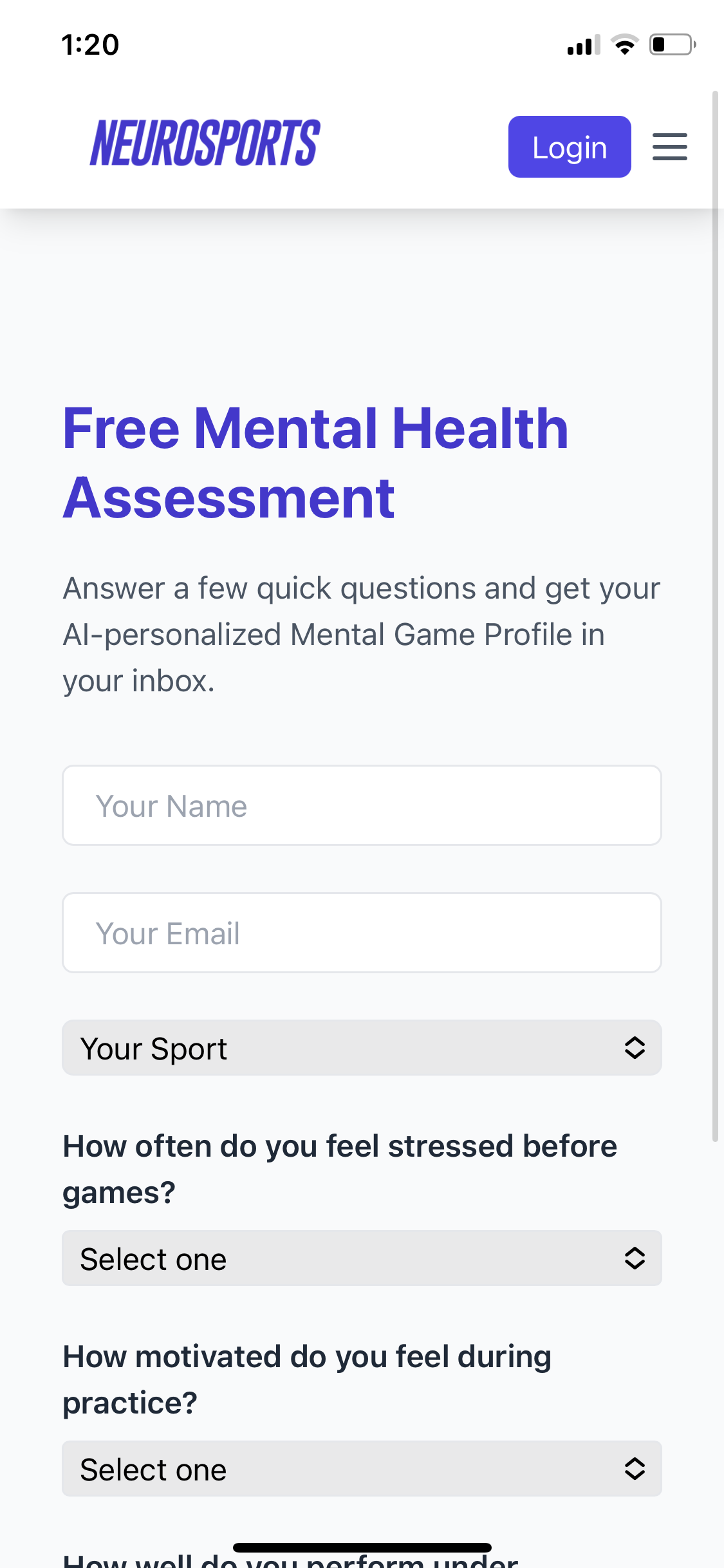
Task: Focus the Your Name input field
Action: click(x=361, y=805)
